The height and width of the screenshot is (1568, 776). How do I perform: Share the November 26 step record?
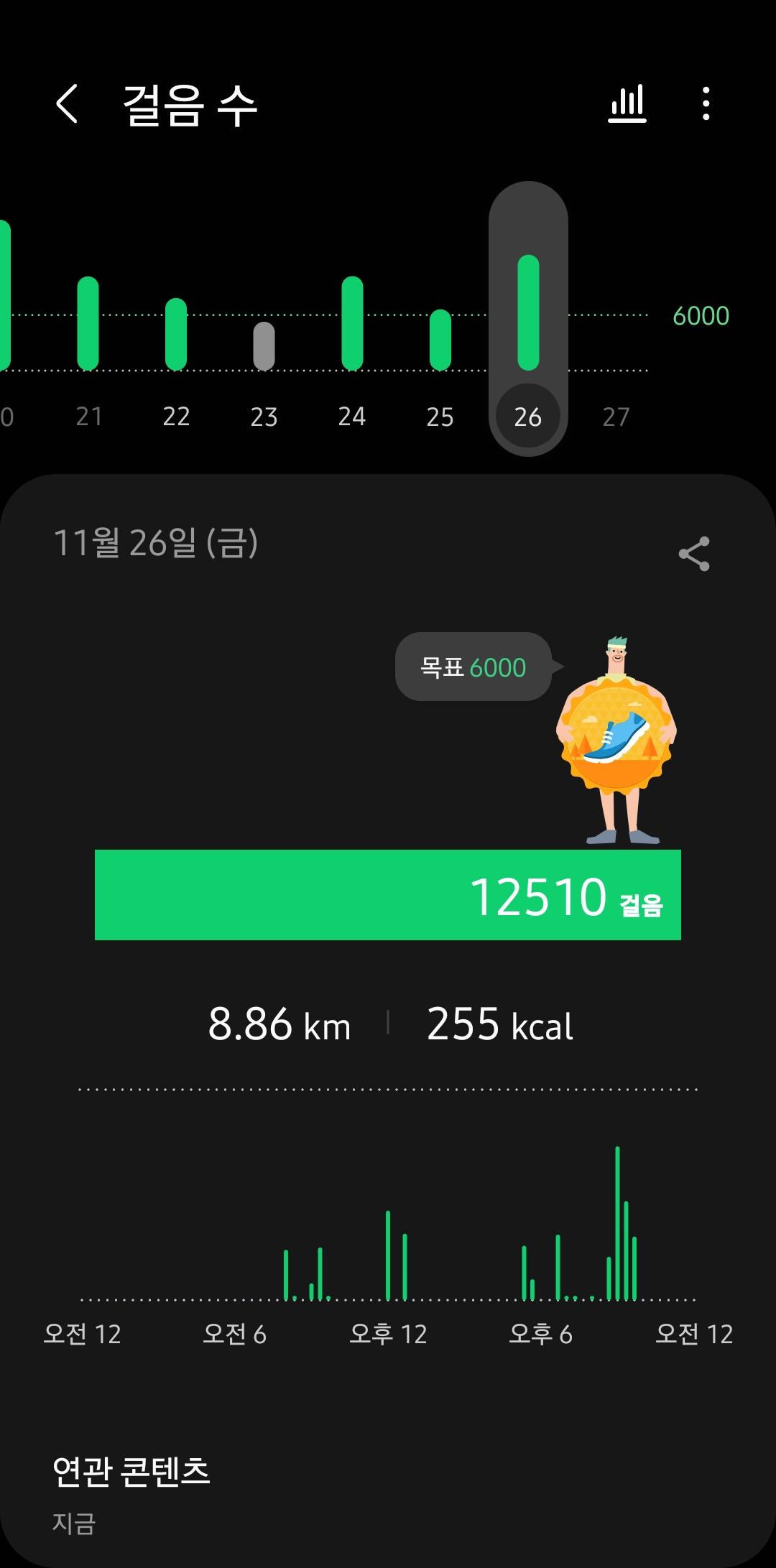coord(693,554)
